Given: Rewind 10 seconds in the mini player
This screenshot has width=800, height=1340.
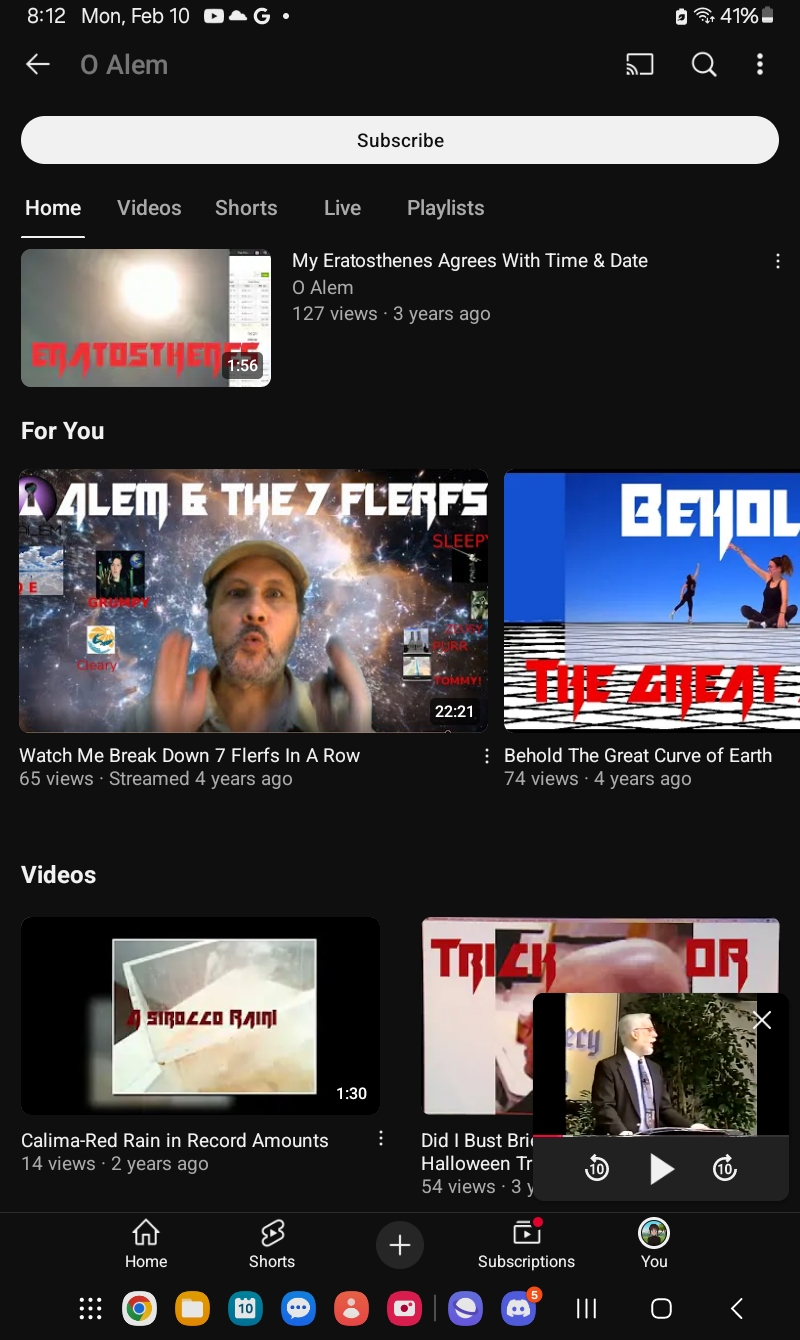Looking at the screenshot, I should click(597, 1168).
